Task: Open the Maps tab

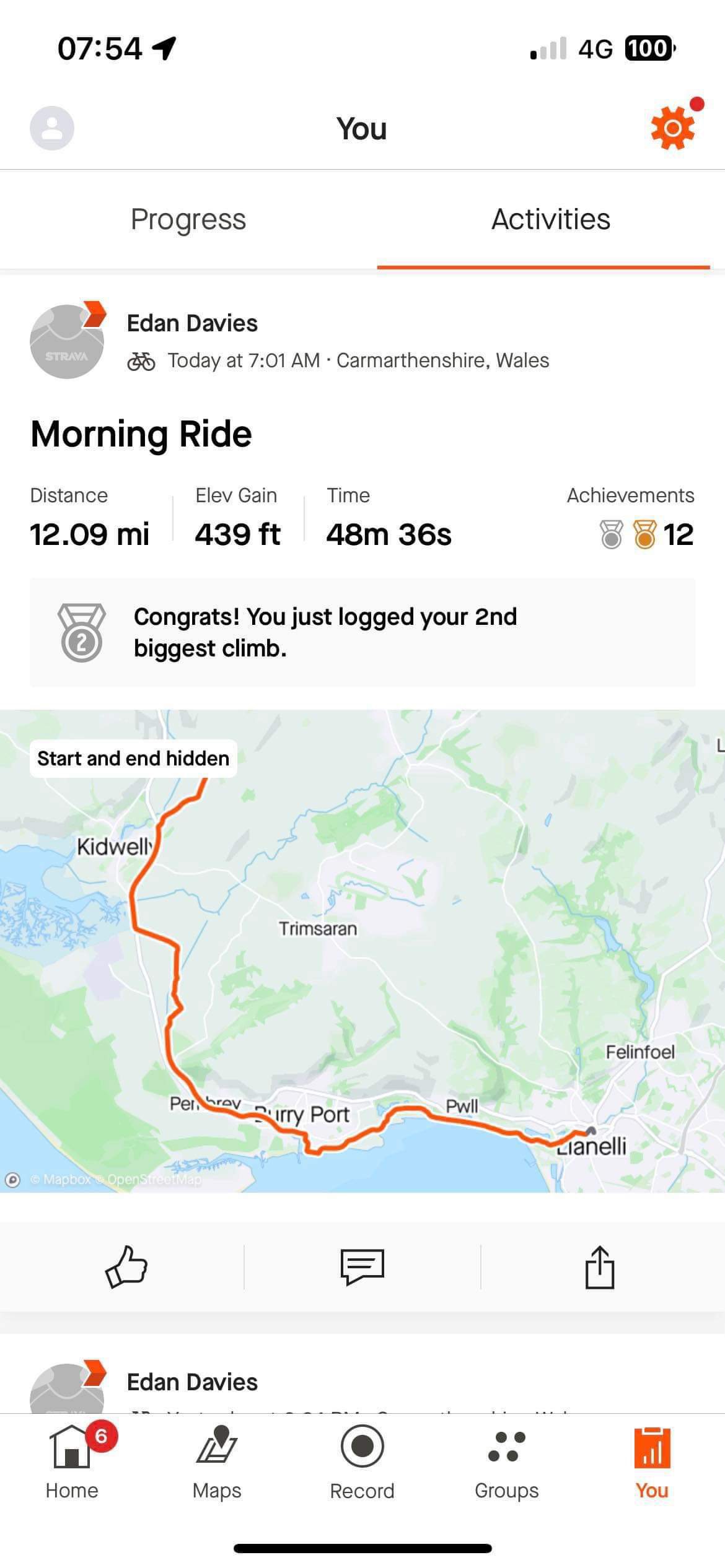Action: click(x=217, y=1463)
